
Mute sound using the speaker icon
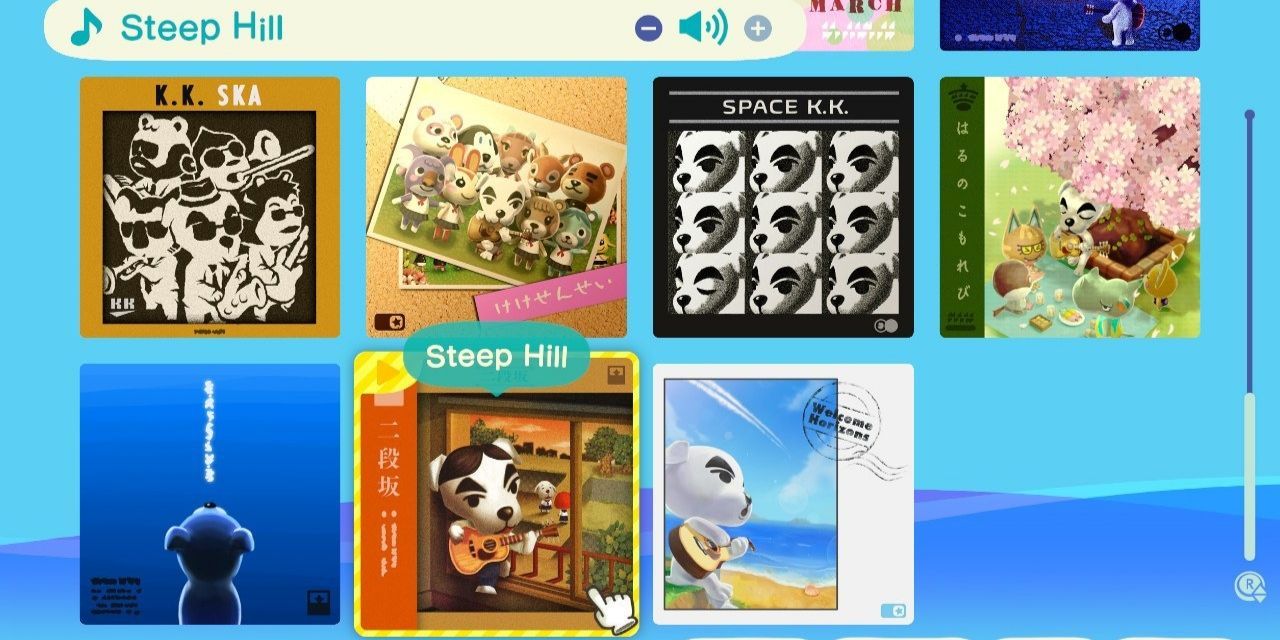coord(702,28)
